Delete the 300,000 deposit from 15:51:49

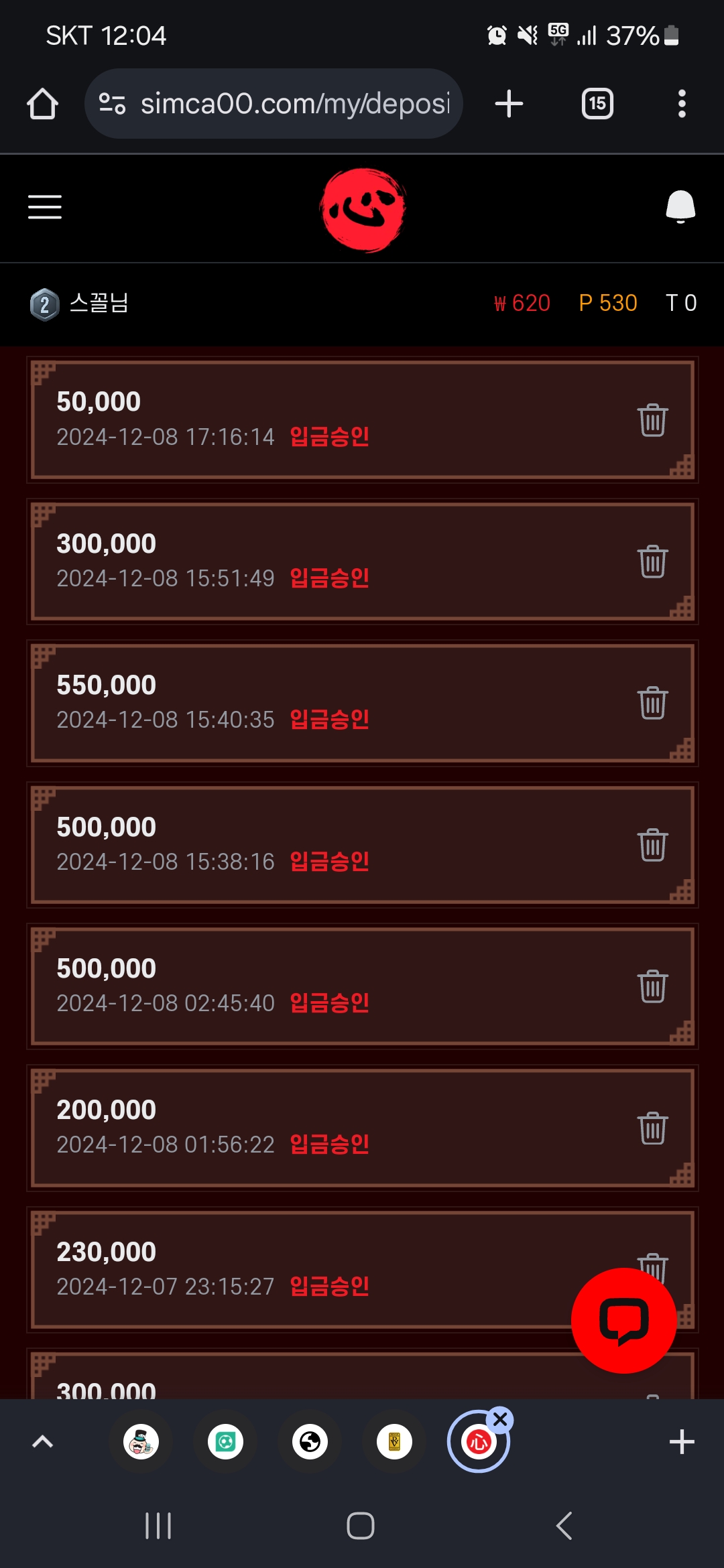coord(652,562)
